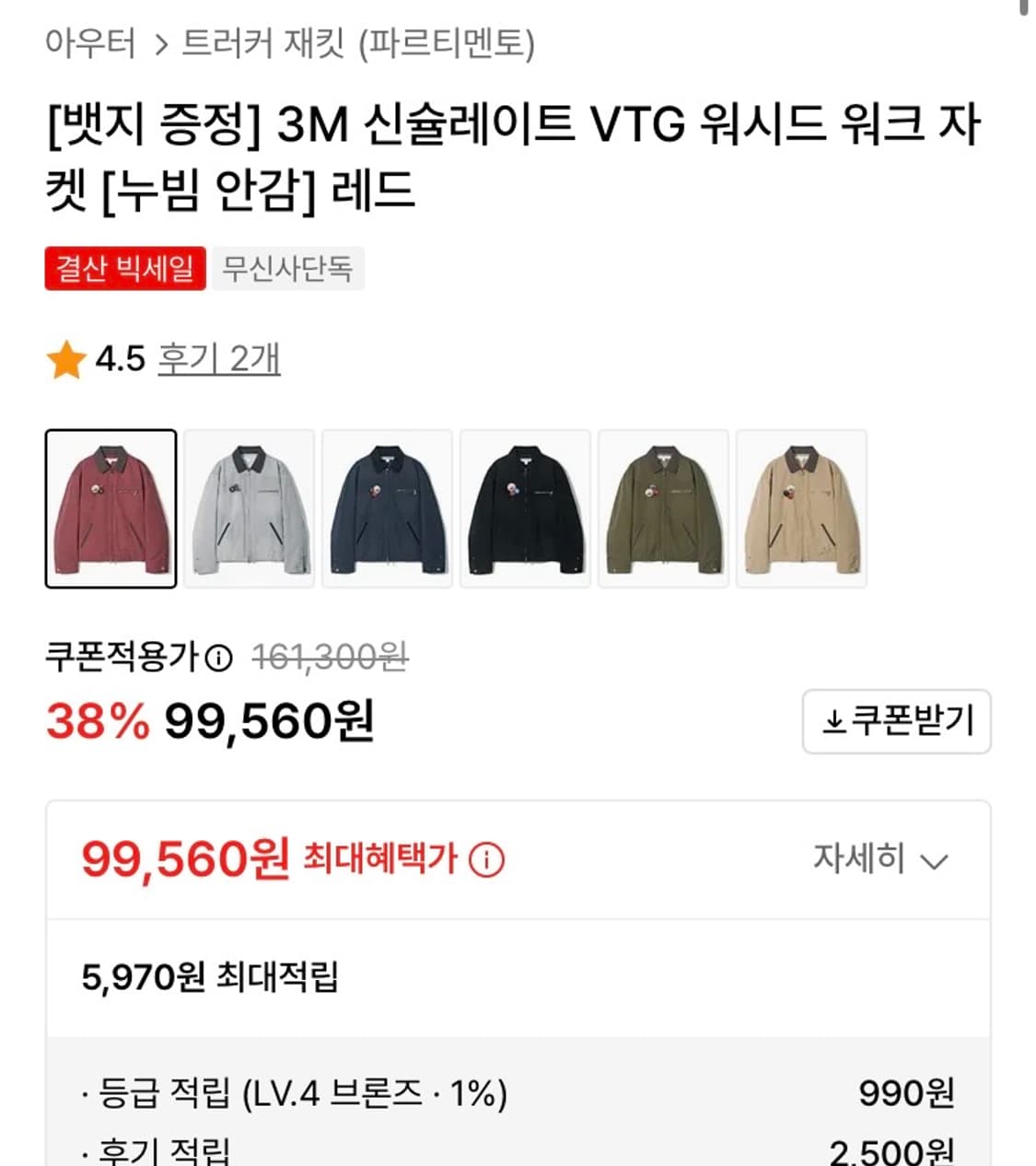The height and width of the screenshot is (1166, 1036).
Task: Select the navy jacket color thumbnail
Action: point(388,507)
